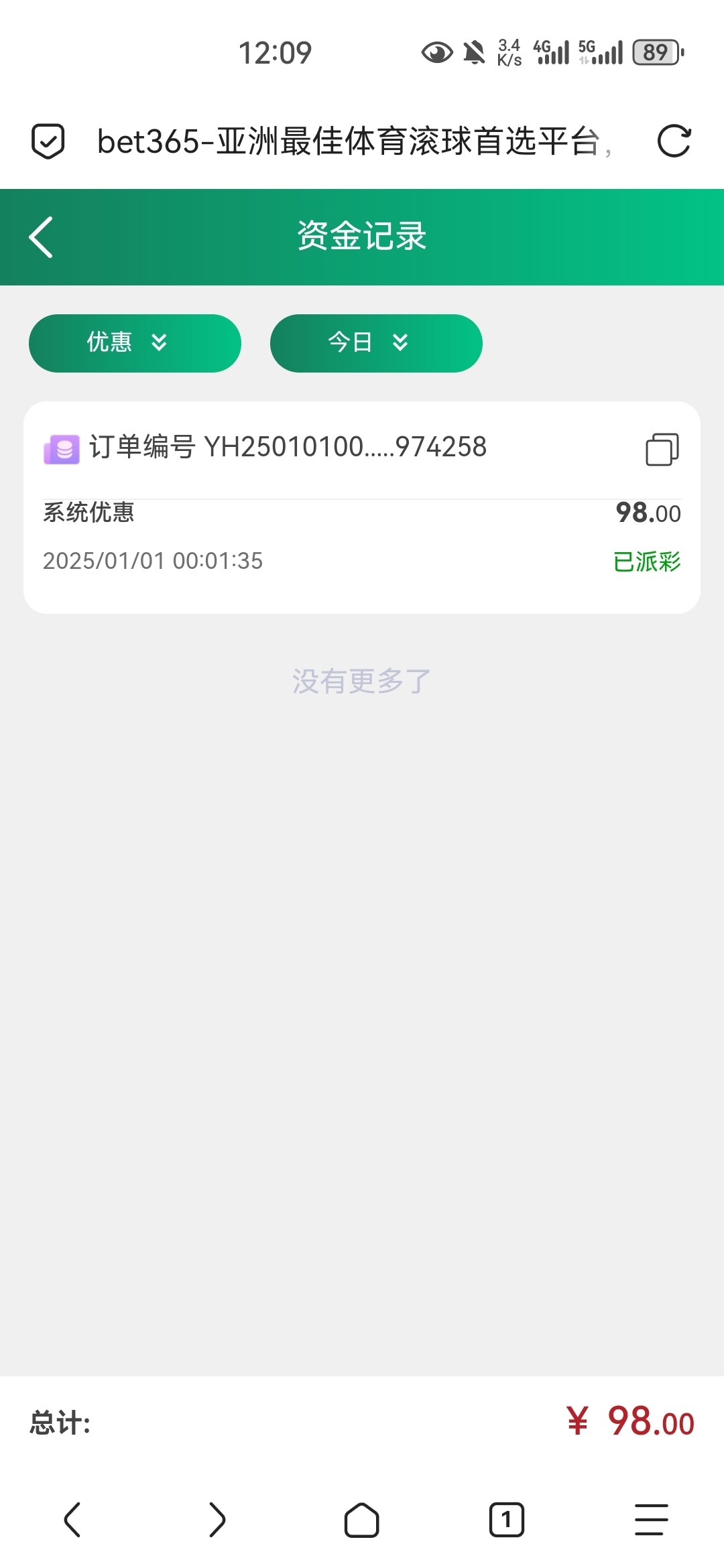Screen dimensions: 724x1568
Task: Tap the refresh icon in the browser bar
Action: pos(673,141)
